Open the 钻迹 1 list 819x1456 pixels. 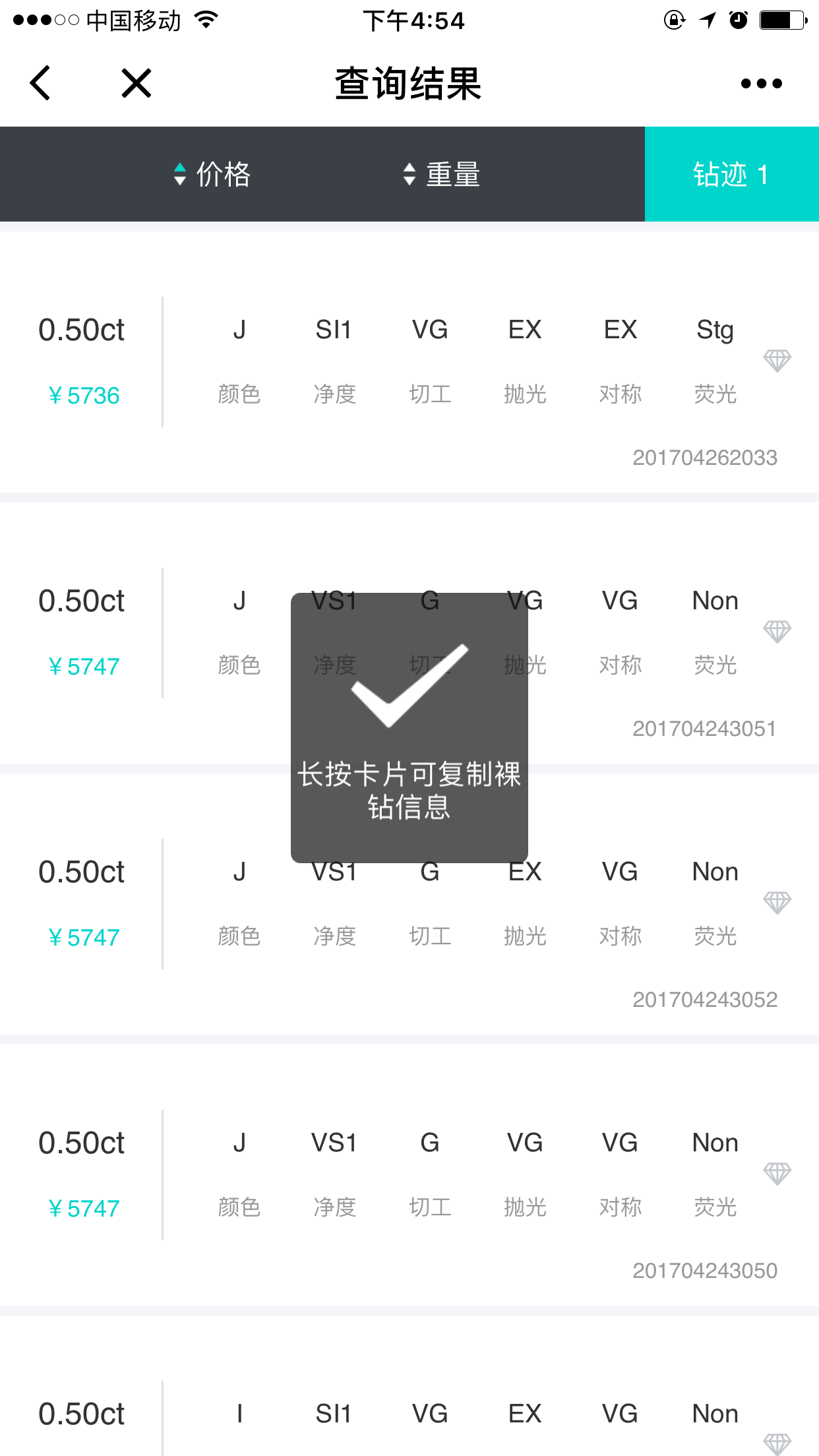pyautogui.click(x=732, y=174)
